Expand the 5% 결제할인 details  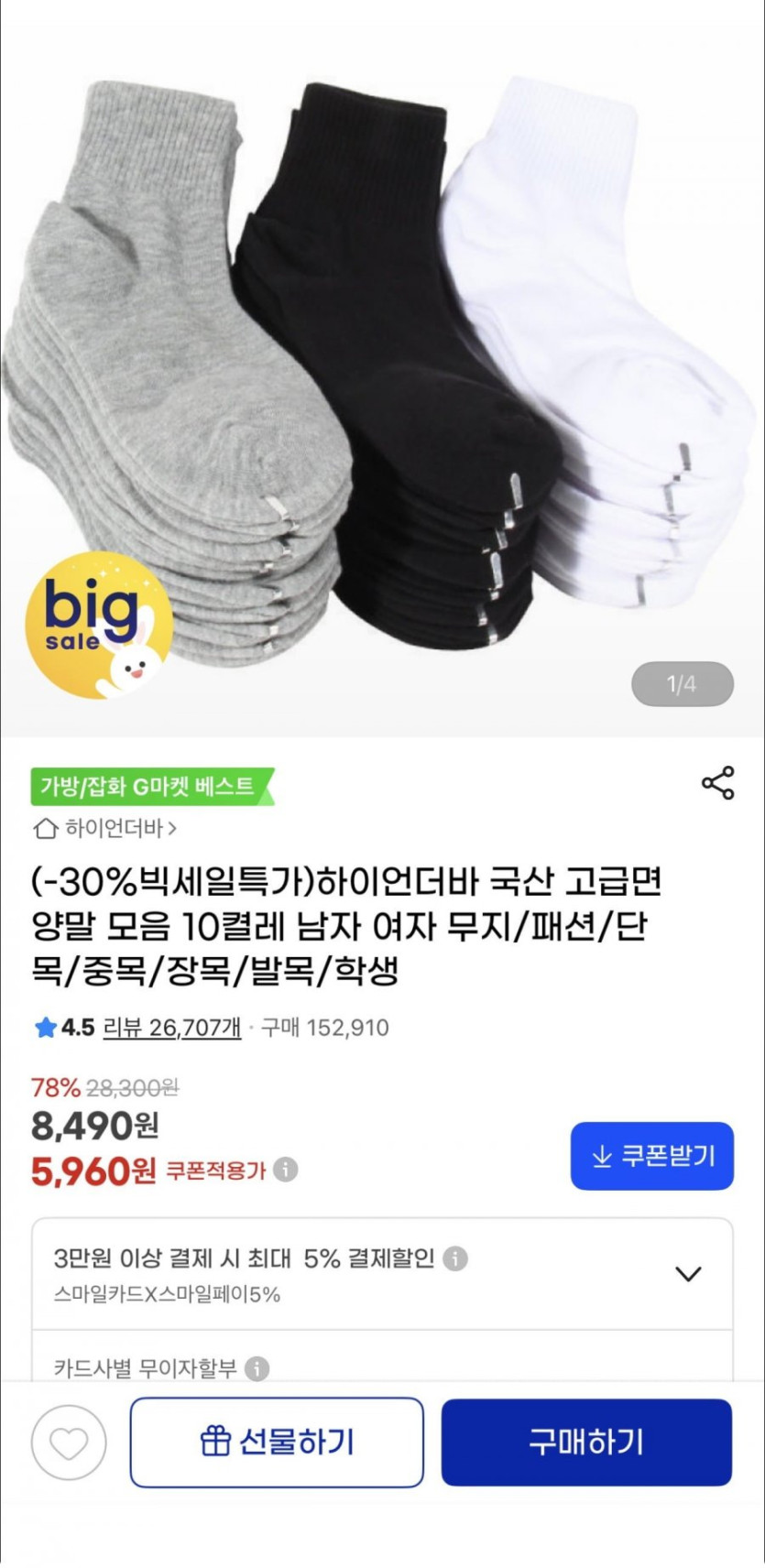687,1273
